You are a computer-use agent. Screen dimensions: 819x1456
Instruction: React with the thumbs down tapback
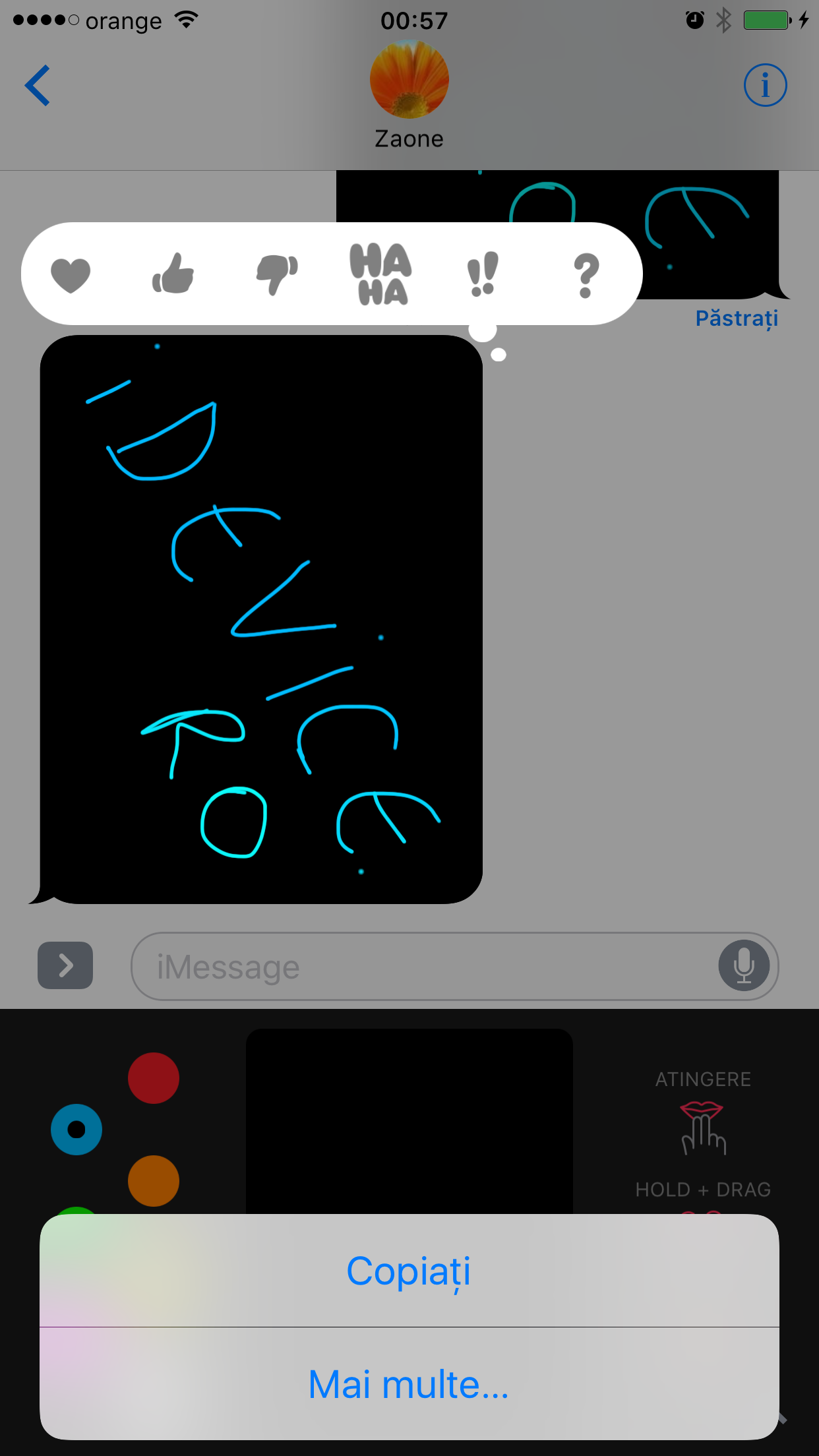pyautogui.click(x=277, y=275)
